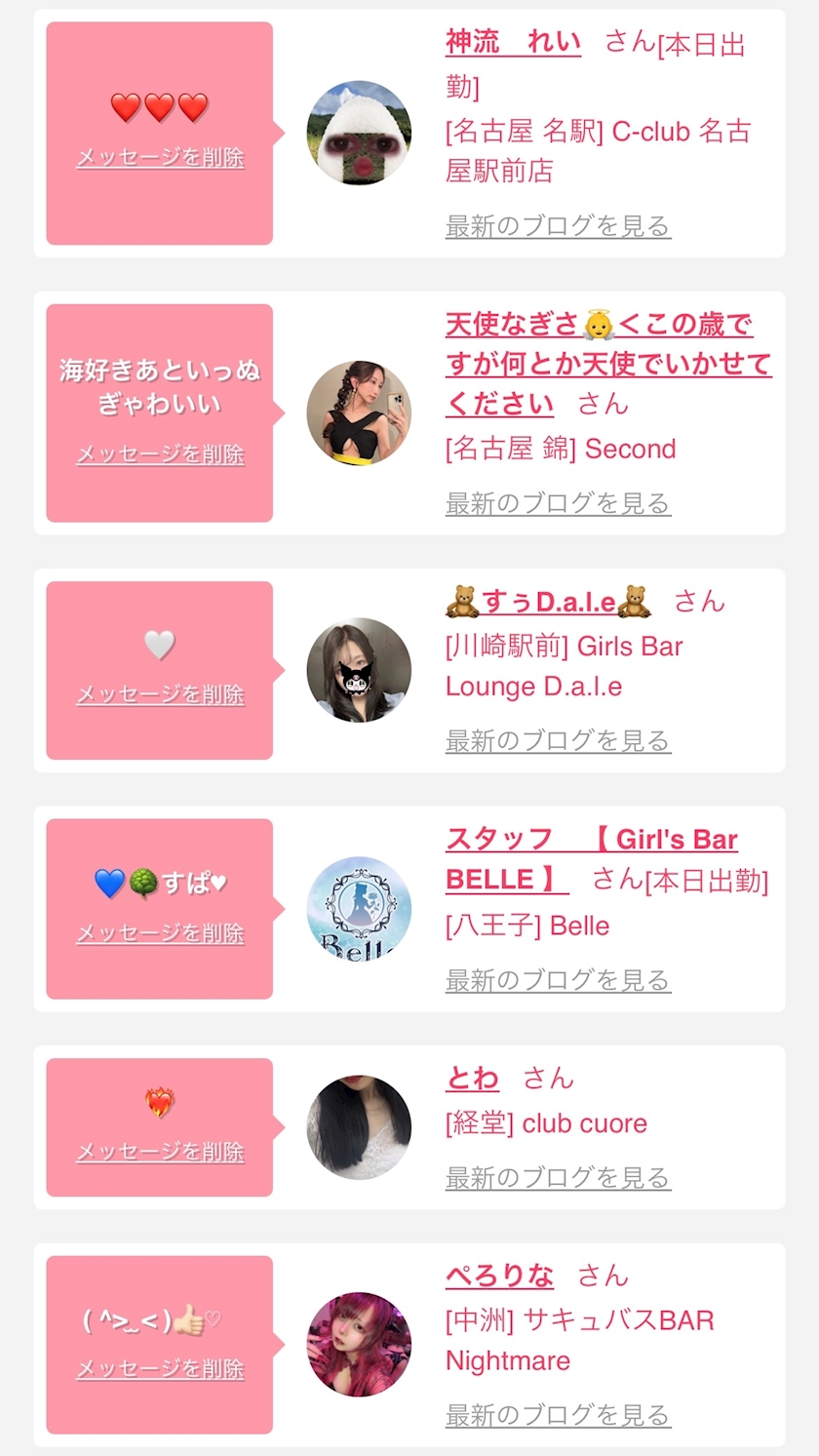Open スタッフ Girl's Bar BELLE profile link

coord(592,859)
